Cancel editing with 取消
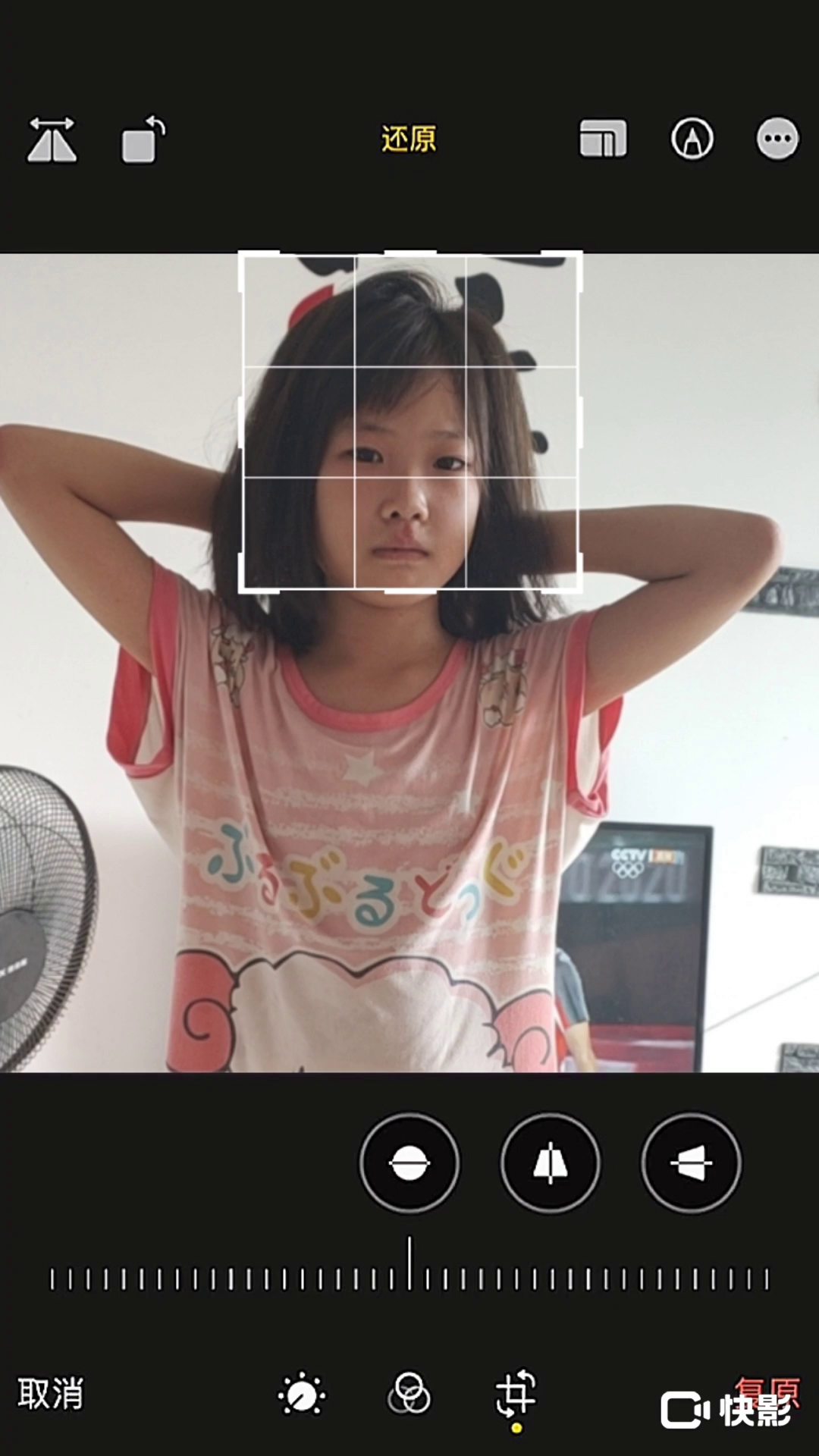The image size is (819, 1456). point(50,1394)
